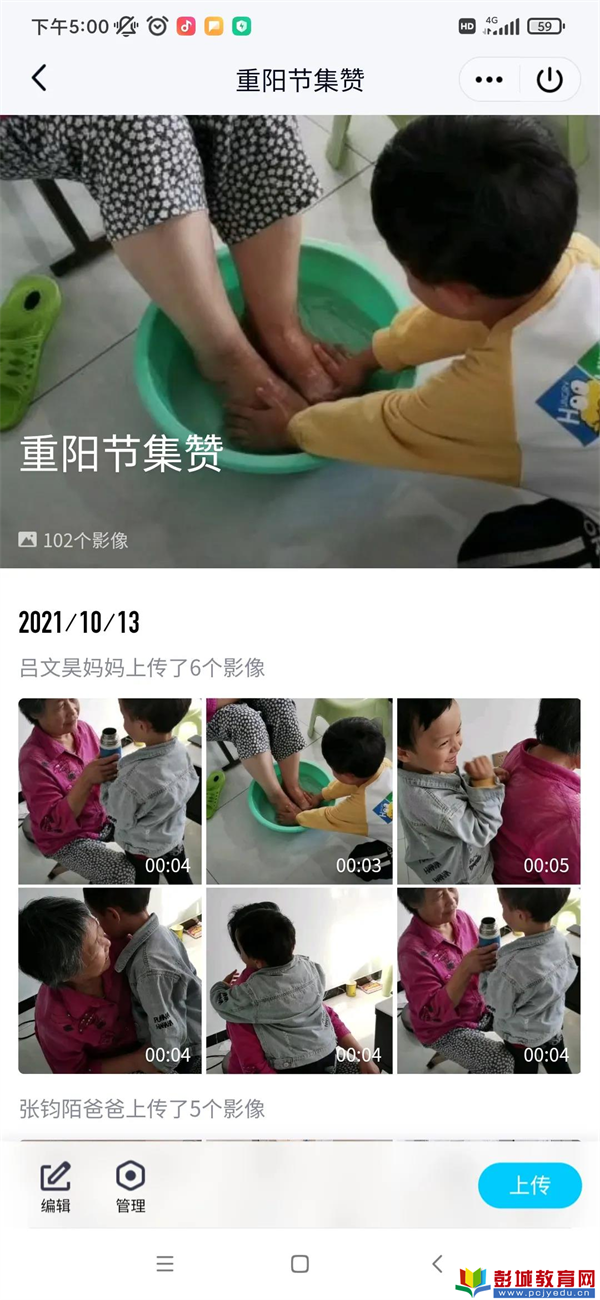Open the 重阳节集赞 cover photo
Image resolution: width=600 pixels, height=1300 pixels.
tap(300, 340)
